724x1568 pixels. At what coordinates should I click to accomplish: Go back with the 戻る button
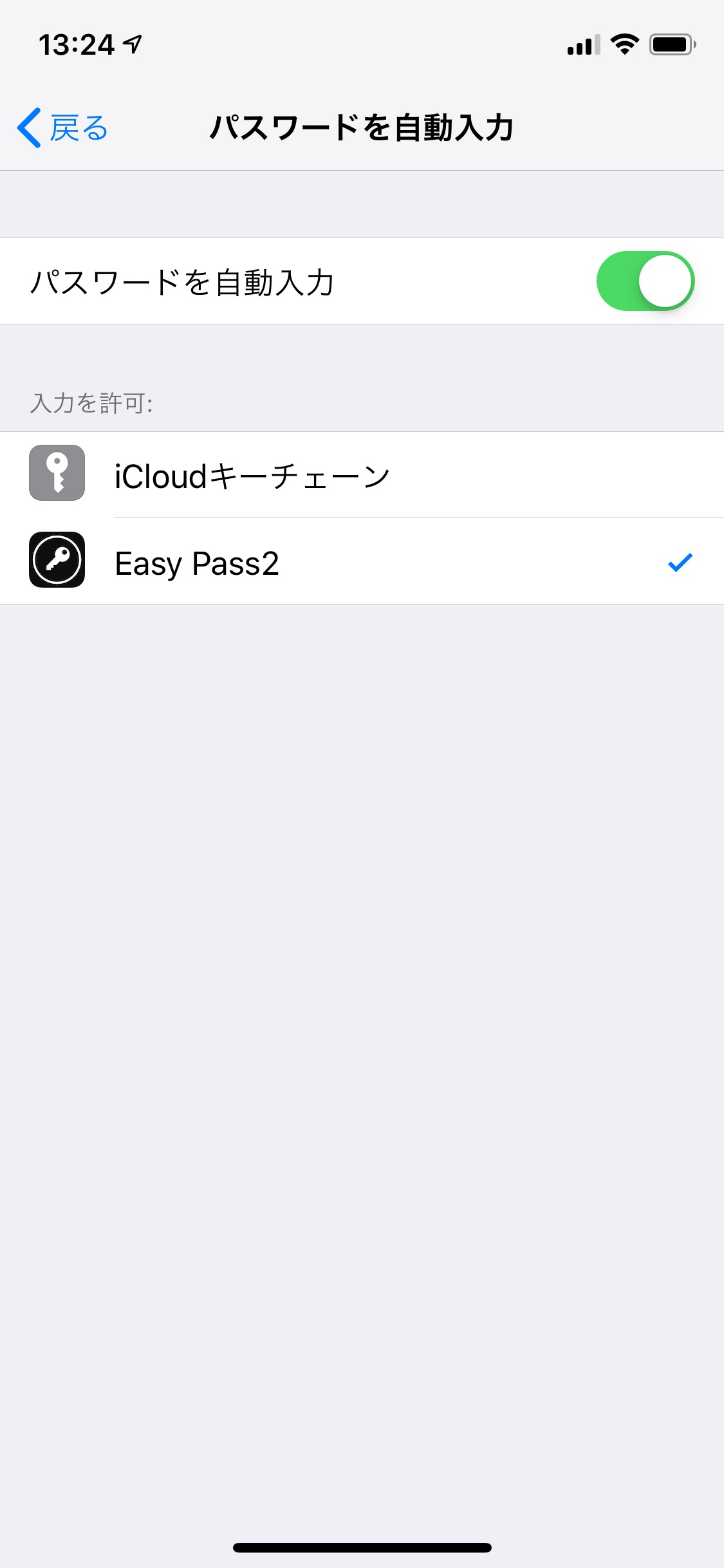pyautogui.click(x=63, y=127)
